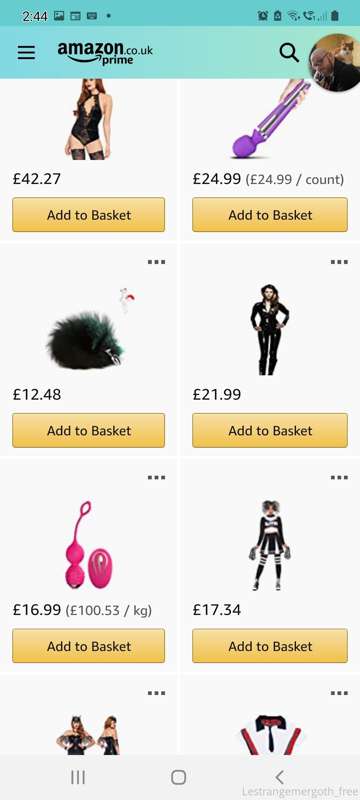The image size is (360, 800).
Task: Open options menu for the £16.99 item
Action: pos(157,478)
